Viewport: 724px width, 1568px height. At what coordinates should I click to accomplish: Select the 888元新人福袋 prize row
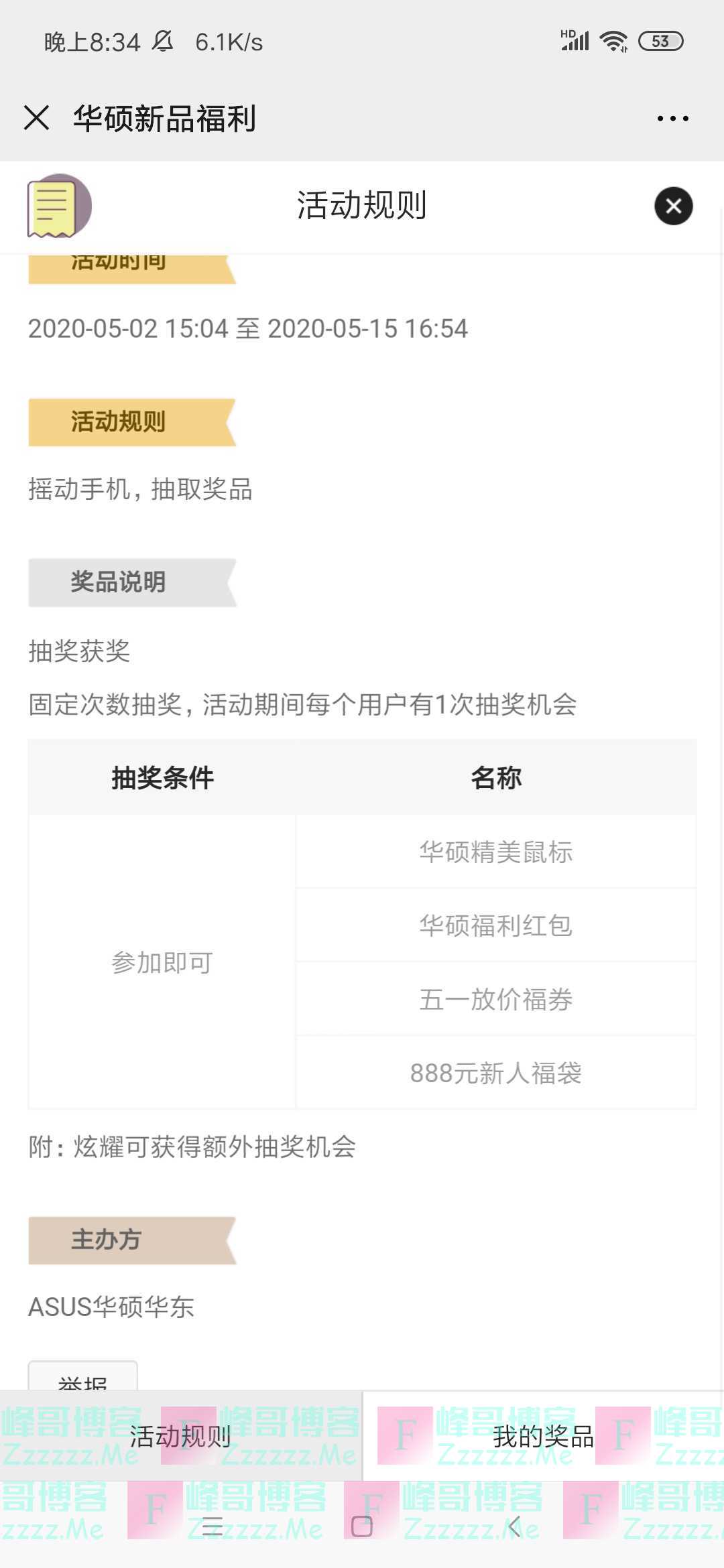496,1074
